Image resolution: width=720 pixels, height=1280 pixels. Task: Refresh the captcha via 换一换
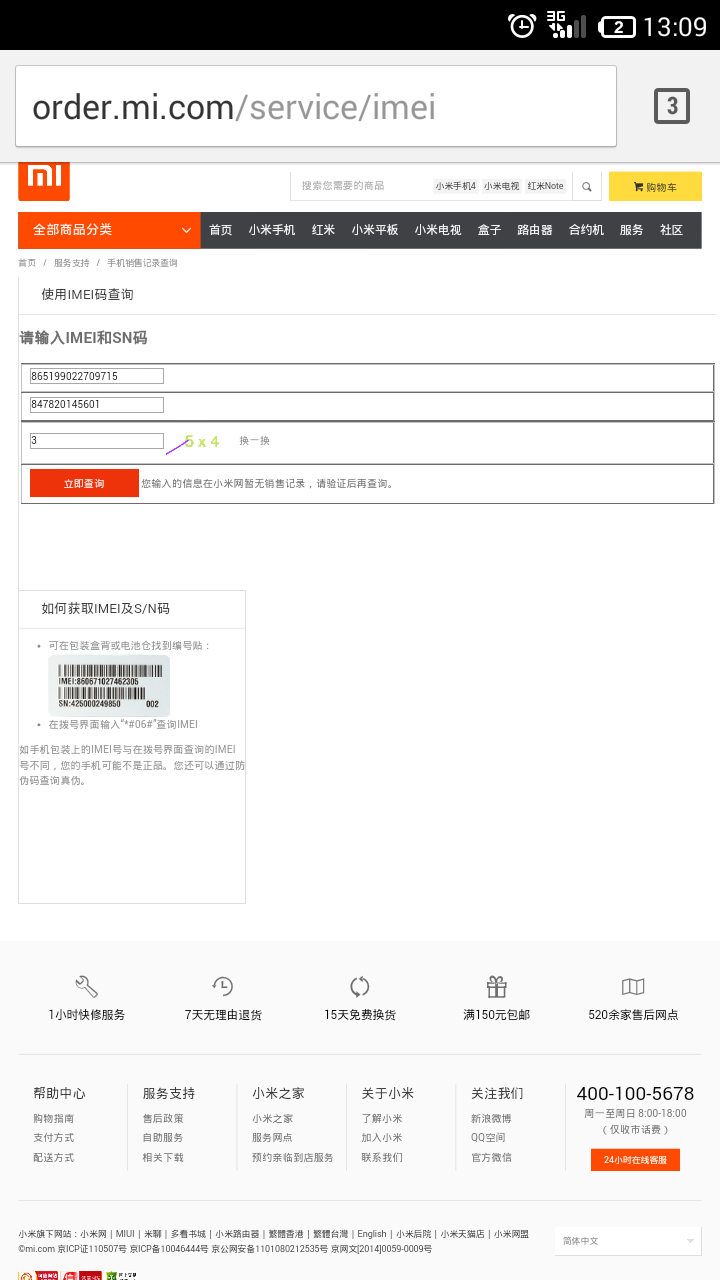(254, 441)
